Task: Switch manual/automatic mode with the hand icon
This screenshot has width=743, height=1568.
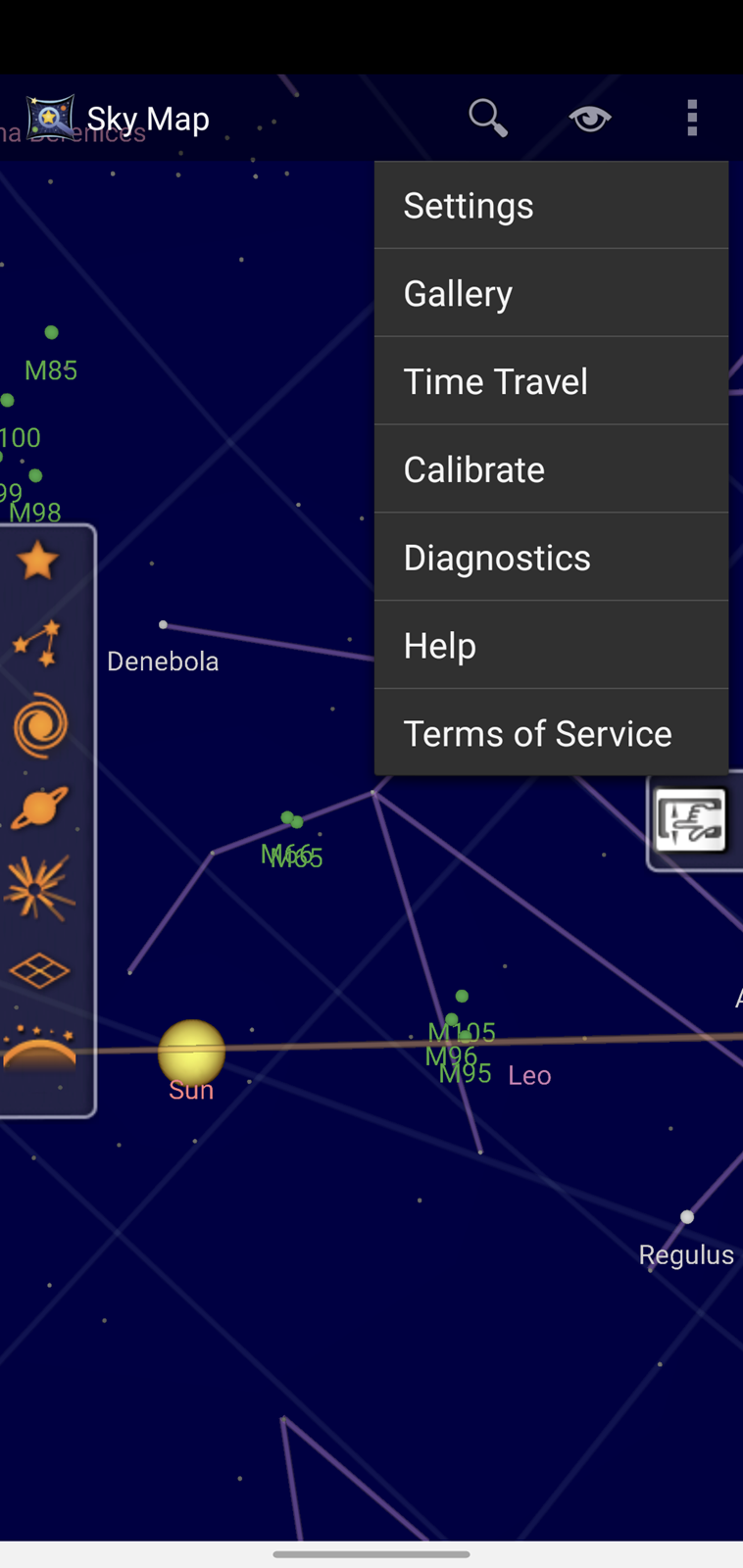Action: pyautogui.click(x=692, y=819)
